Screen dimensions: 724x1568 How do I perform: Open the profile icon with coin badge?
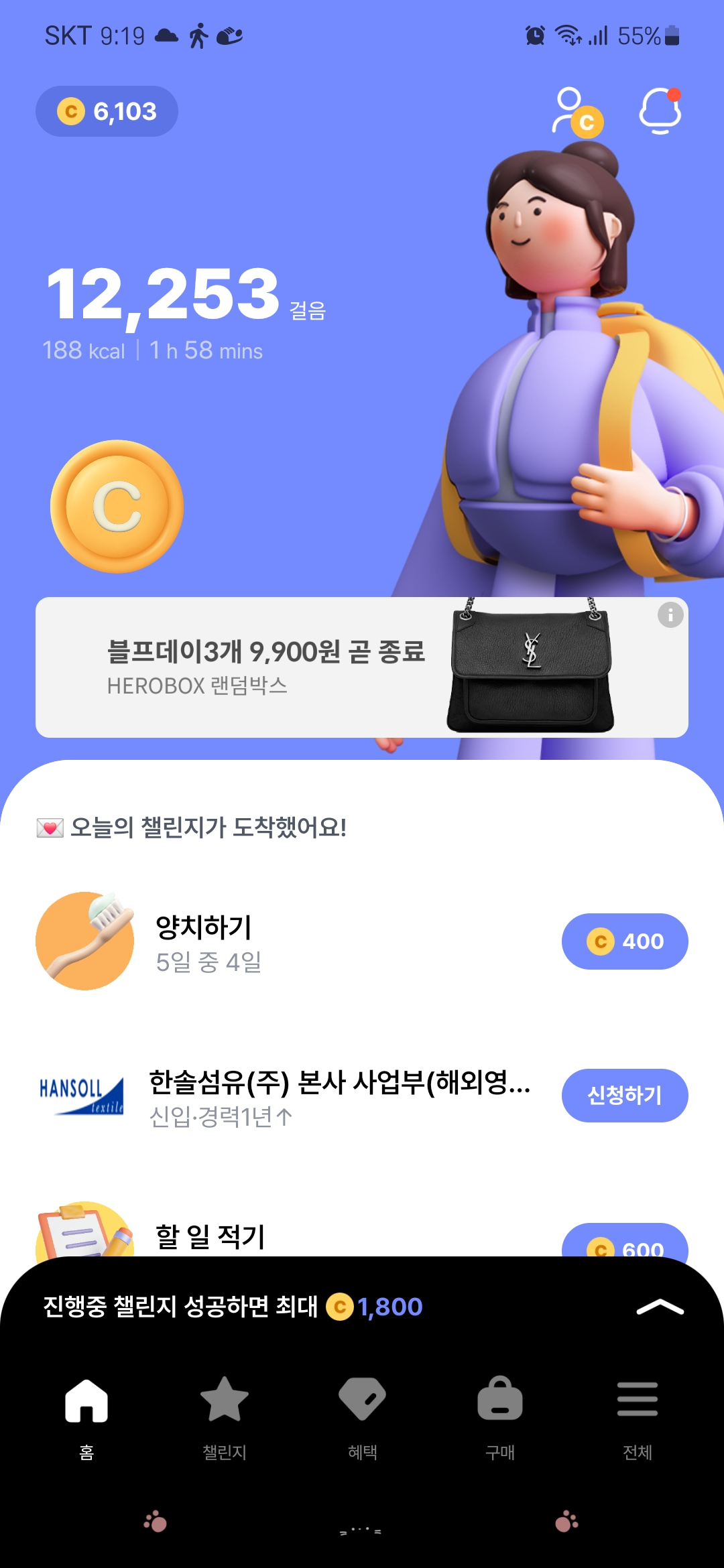577,112
